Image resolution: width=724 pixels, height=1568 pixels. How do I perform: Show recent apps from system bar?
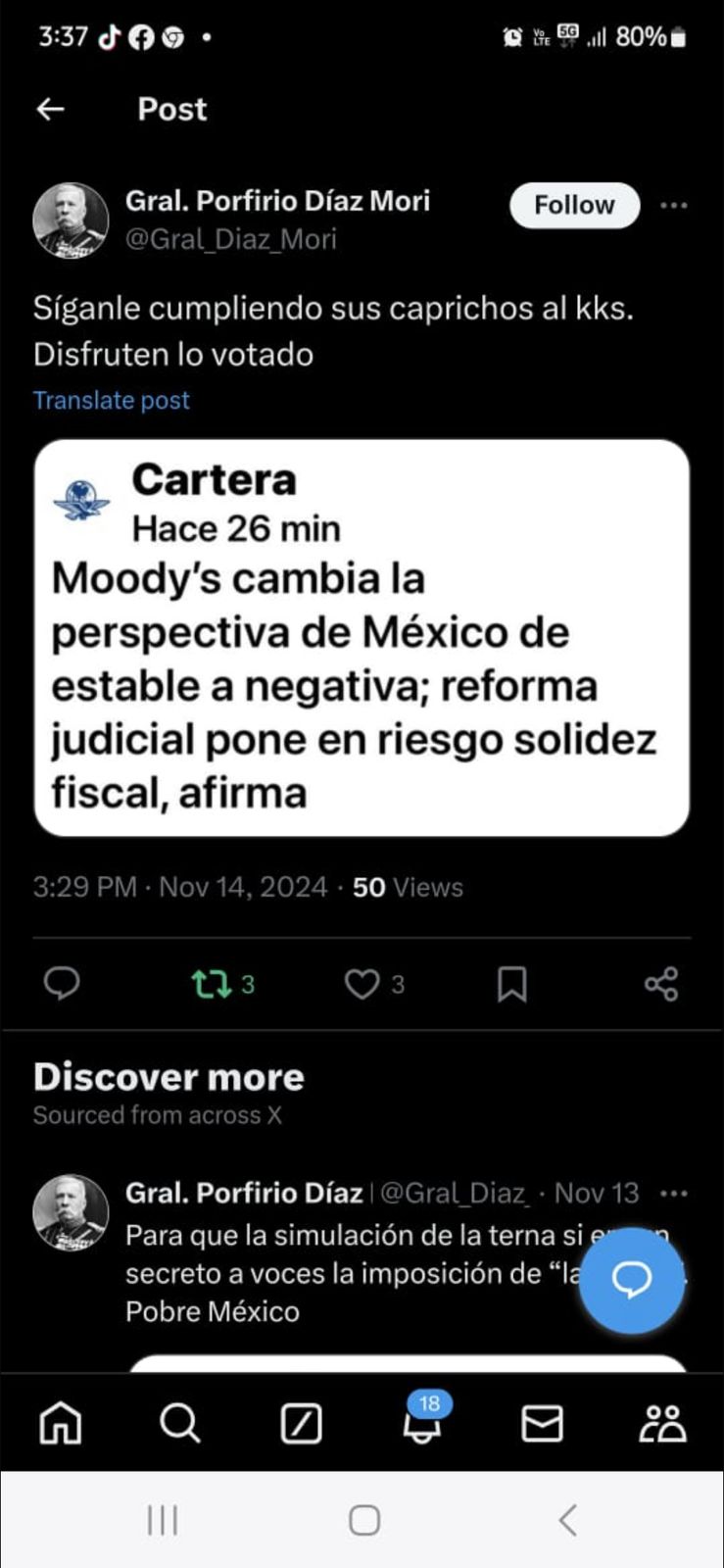[x=163, y=1520]
